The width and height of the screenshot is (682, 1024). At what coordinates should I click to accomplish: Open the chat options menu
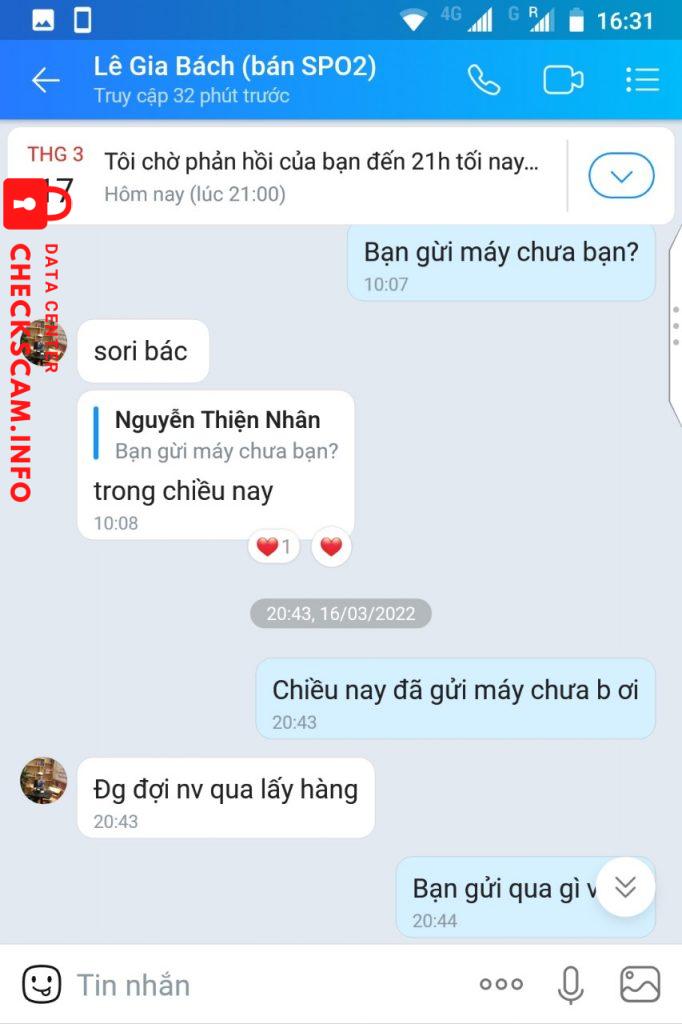point(641,81)
